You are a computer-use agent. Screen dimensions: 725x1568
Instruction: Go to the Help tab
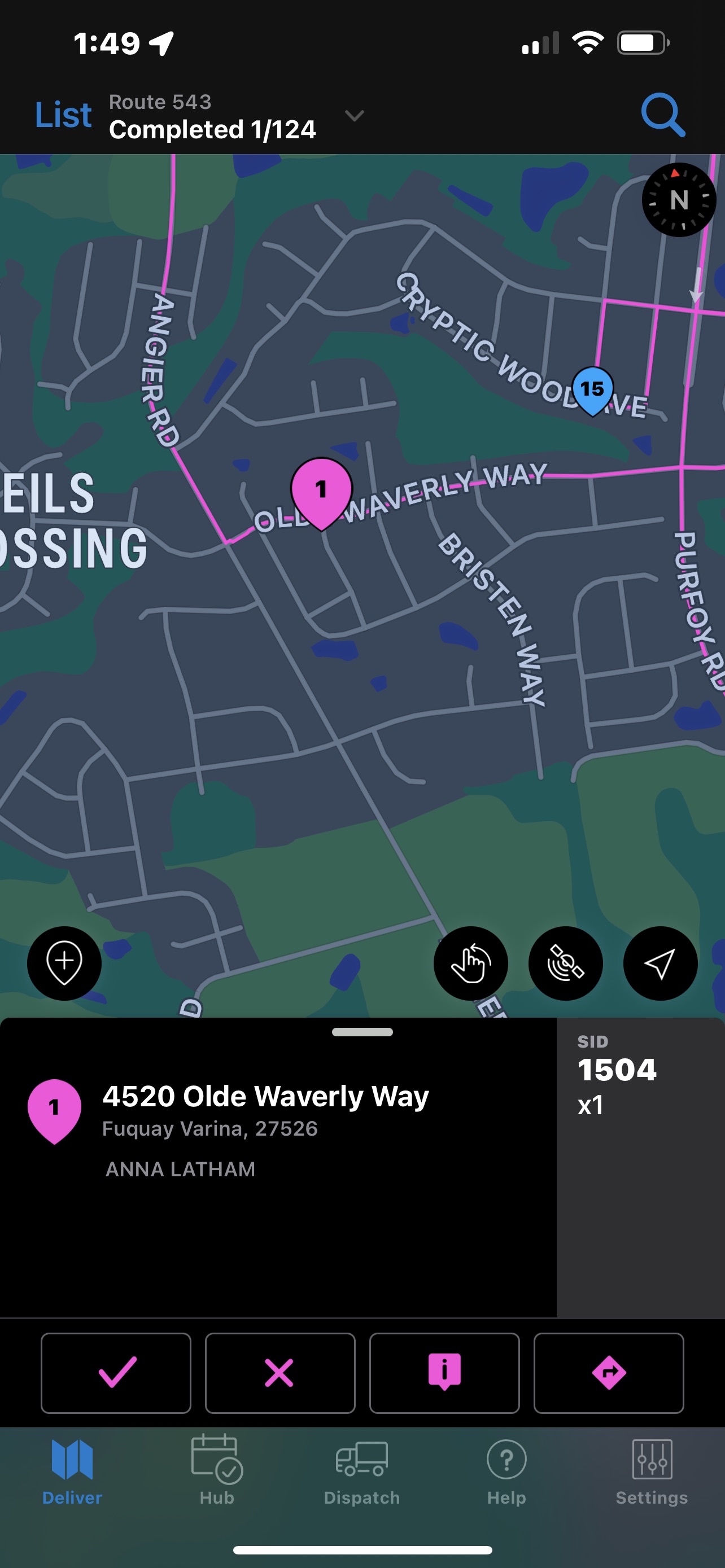(506, 1469)
